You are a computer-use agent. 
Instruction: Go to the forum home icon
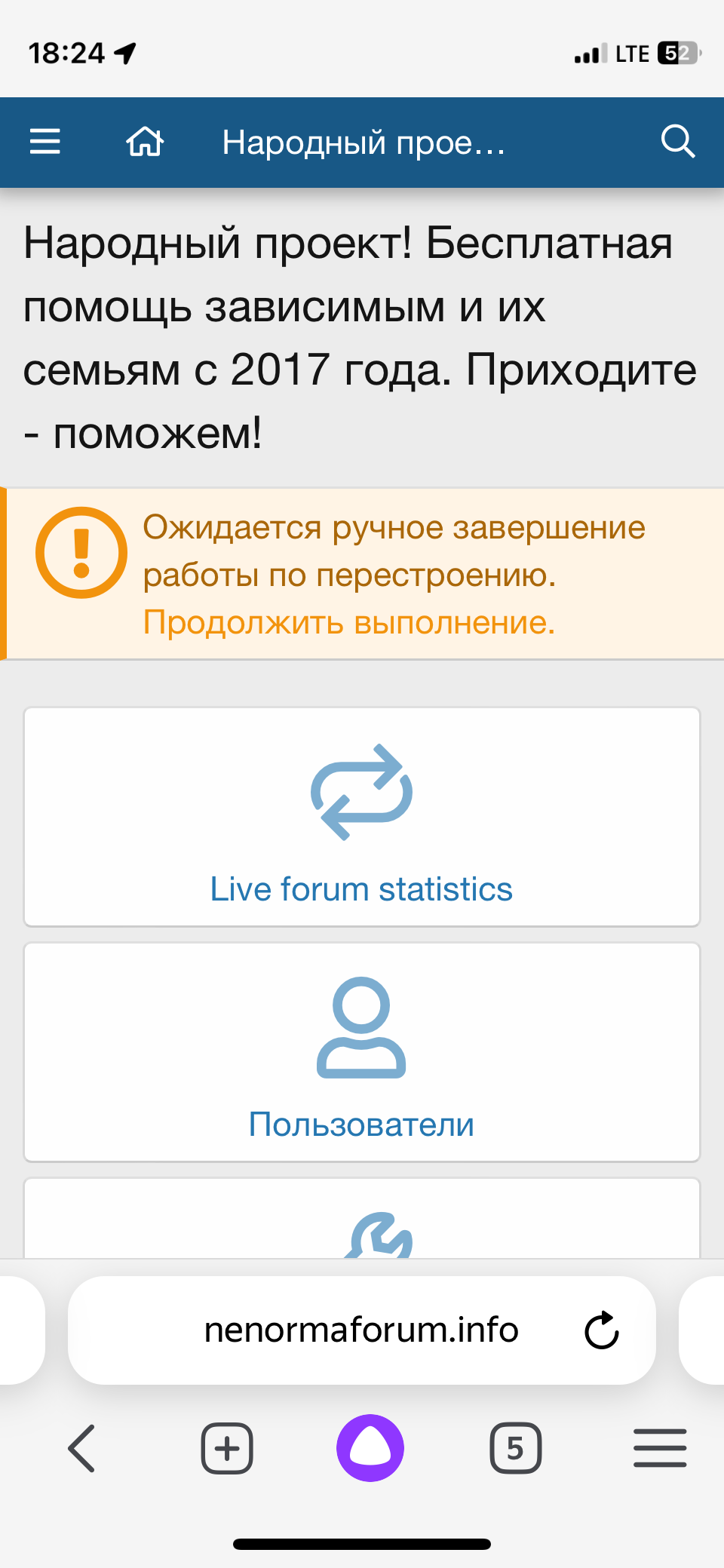145,141
